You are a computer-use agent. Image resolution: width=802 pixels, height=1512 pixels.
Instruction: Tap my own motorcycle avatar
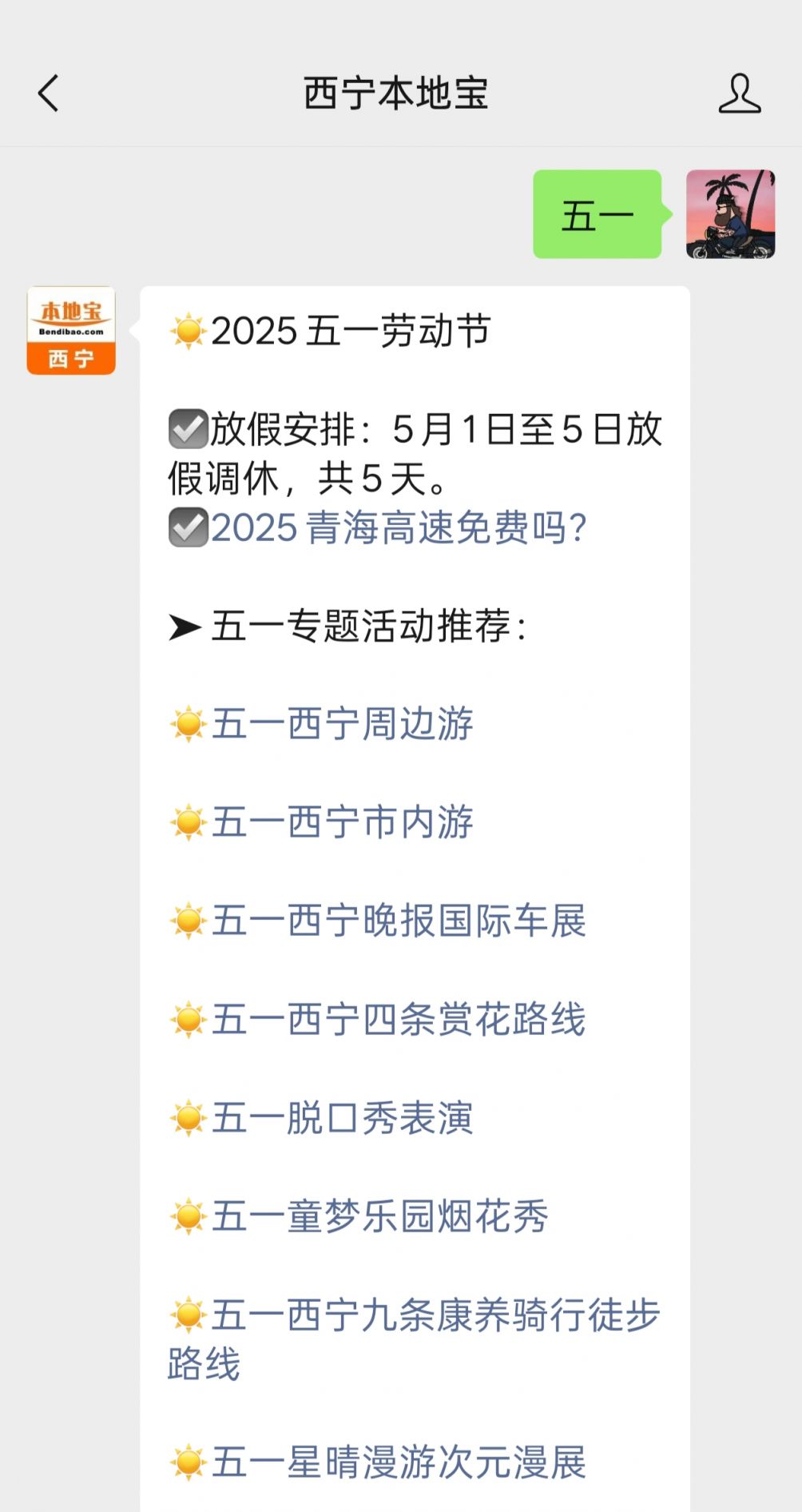pos(730,214)
